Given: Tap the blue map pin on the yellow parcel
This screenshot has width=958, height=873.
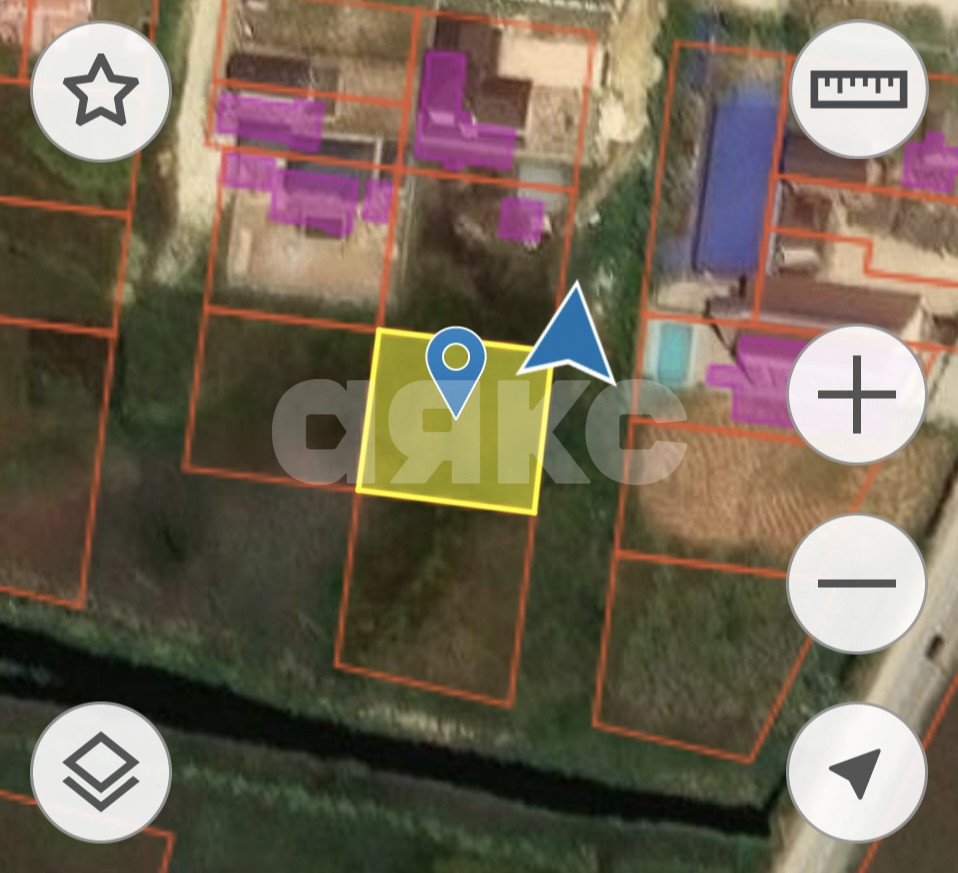Looking at the screenshot, I should pos(455,362).
